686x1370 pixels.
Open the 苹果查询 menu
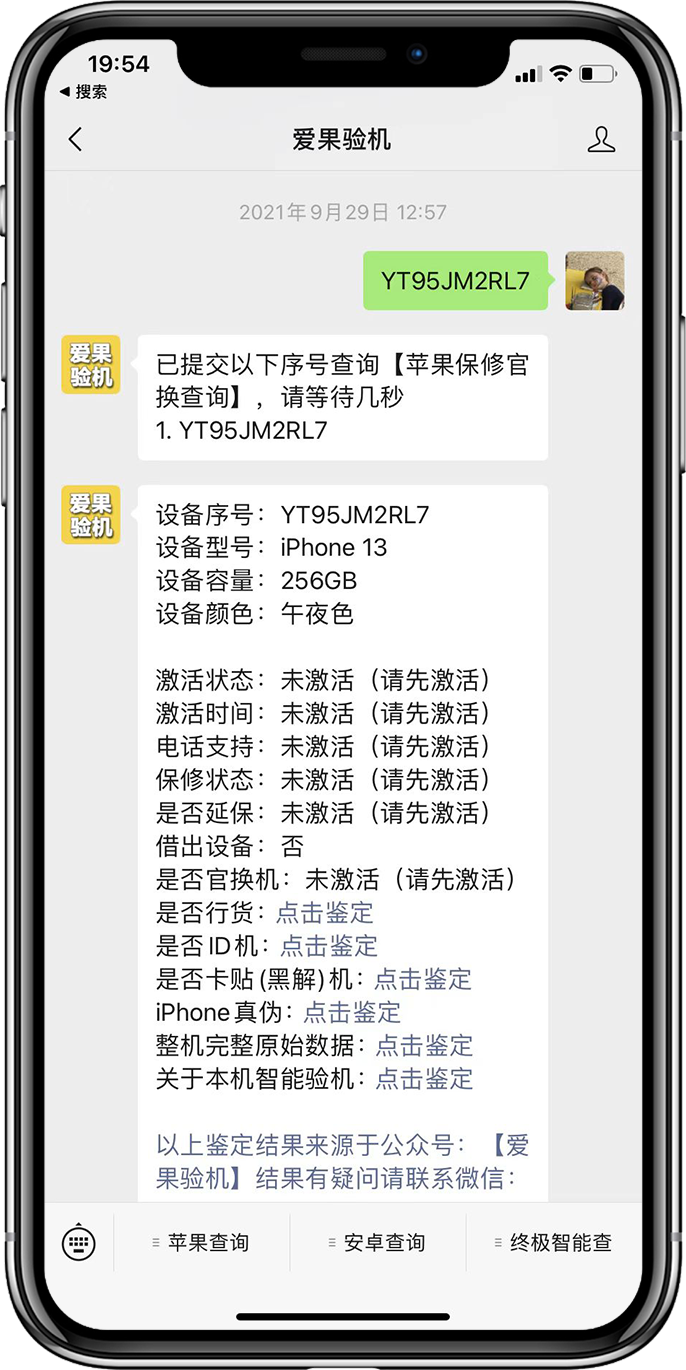point(203,1243)
